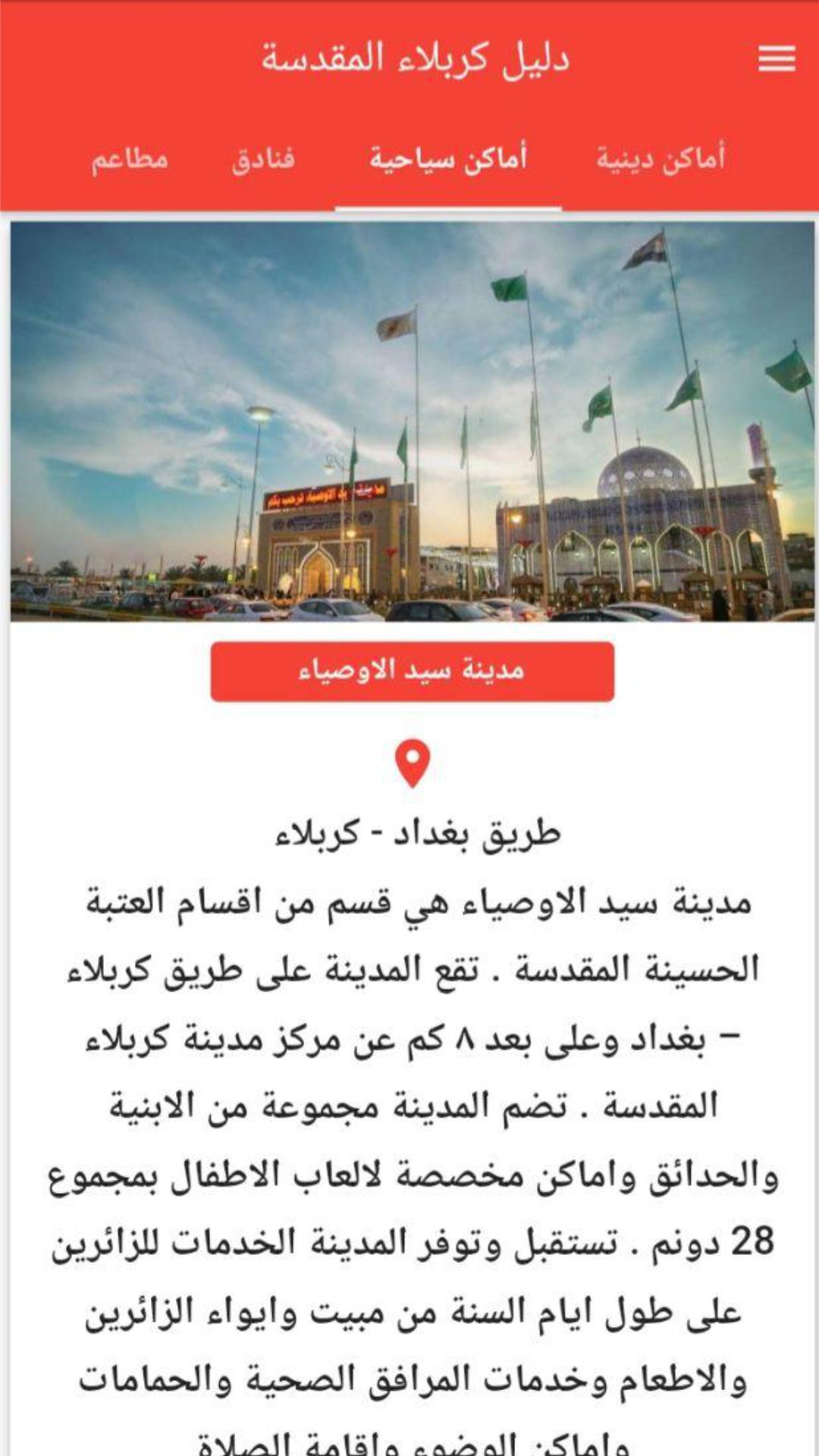This screenshot has height=1456, width=819.
Task: Open the مدينة سيد الاوصياء photo
Action: click(x=412, y=421)
